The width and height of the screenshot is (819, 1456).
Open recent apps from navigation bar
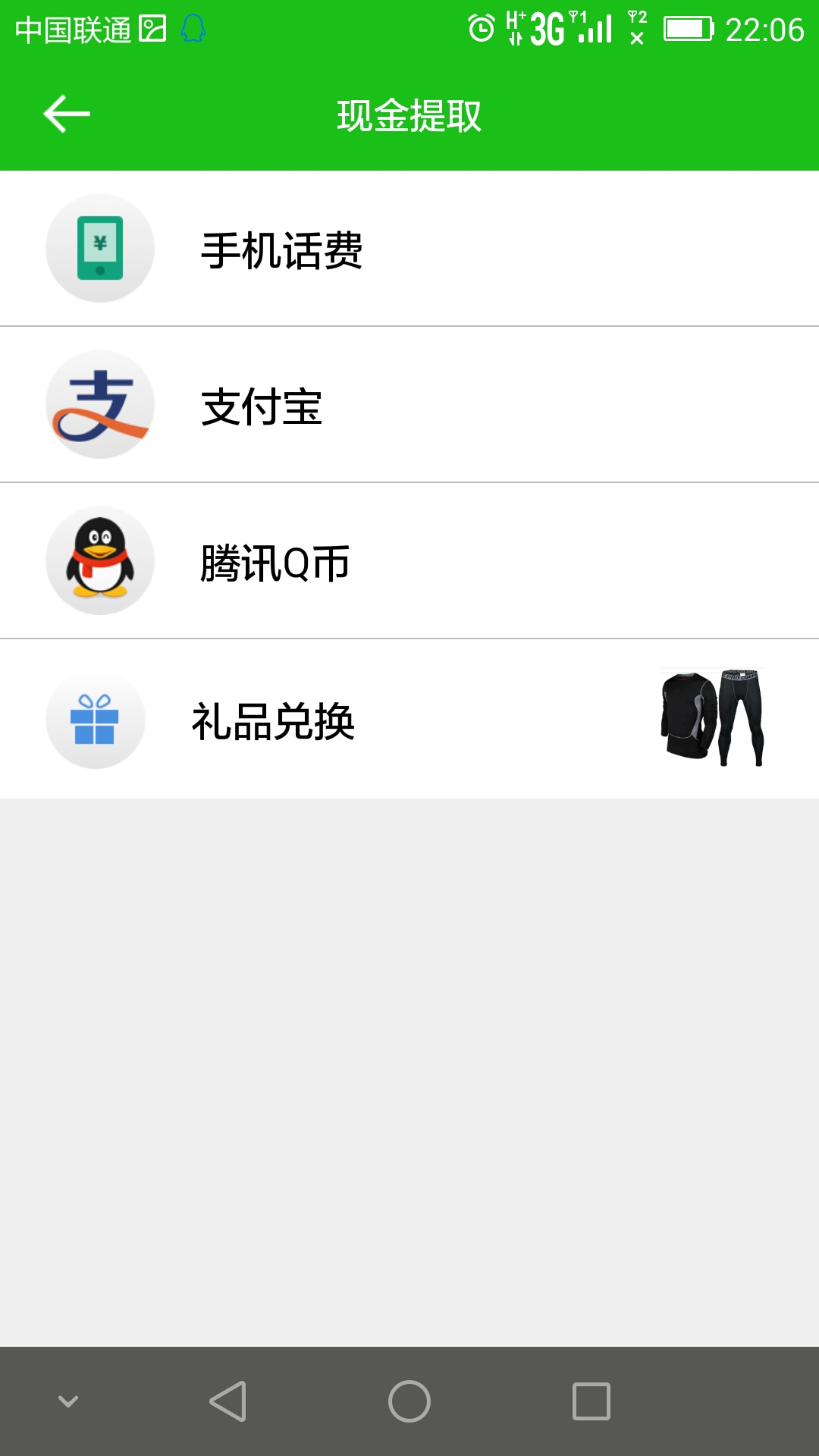[591, 1401]
